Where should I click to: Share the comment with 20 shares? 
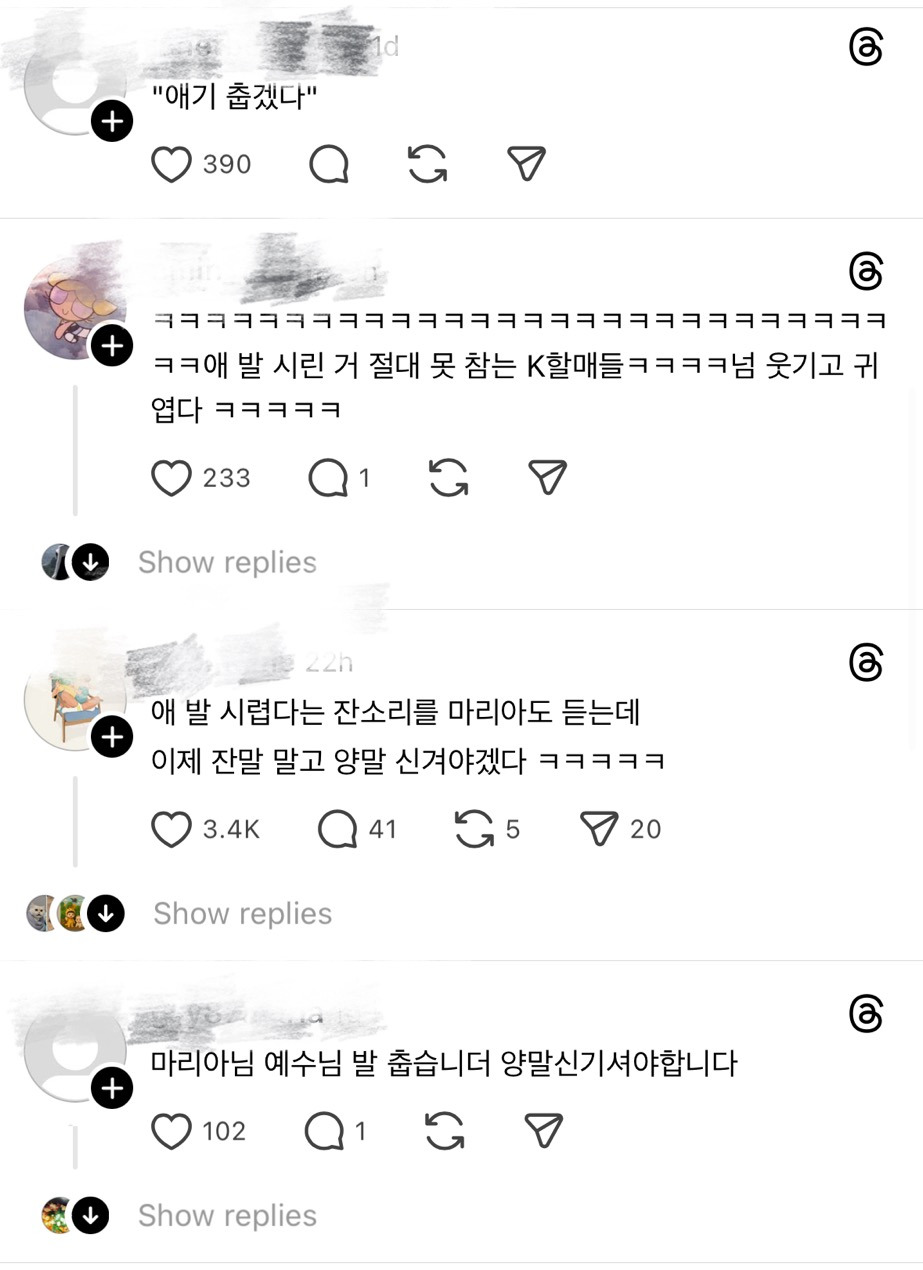(x=600, y=829)
